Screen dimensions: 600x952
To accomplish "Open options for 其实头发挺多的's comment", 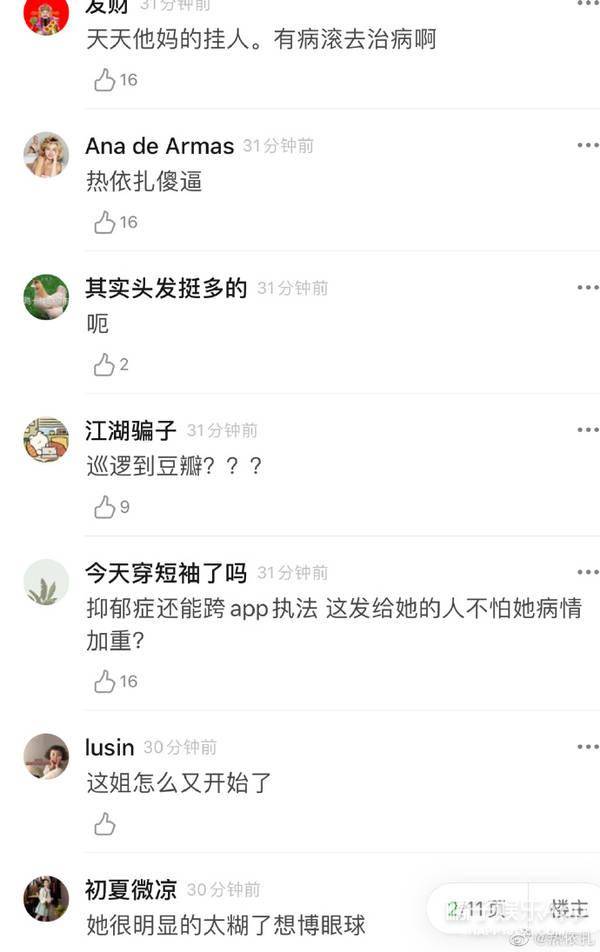I will [x=587, y=288].
